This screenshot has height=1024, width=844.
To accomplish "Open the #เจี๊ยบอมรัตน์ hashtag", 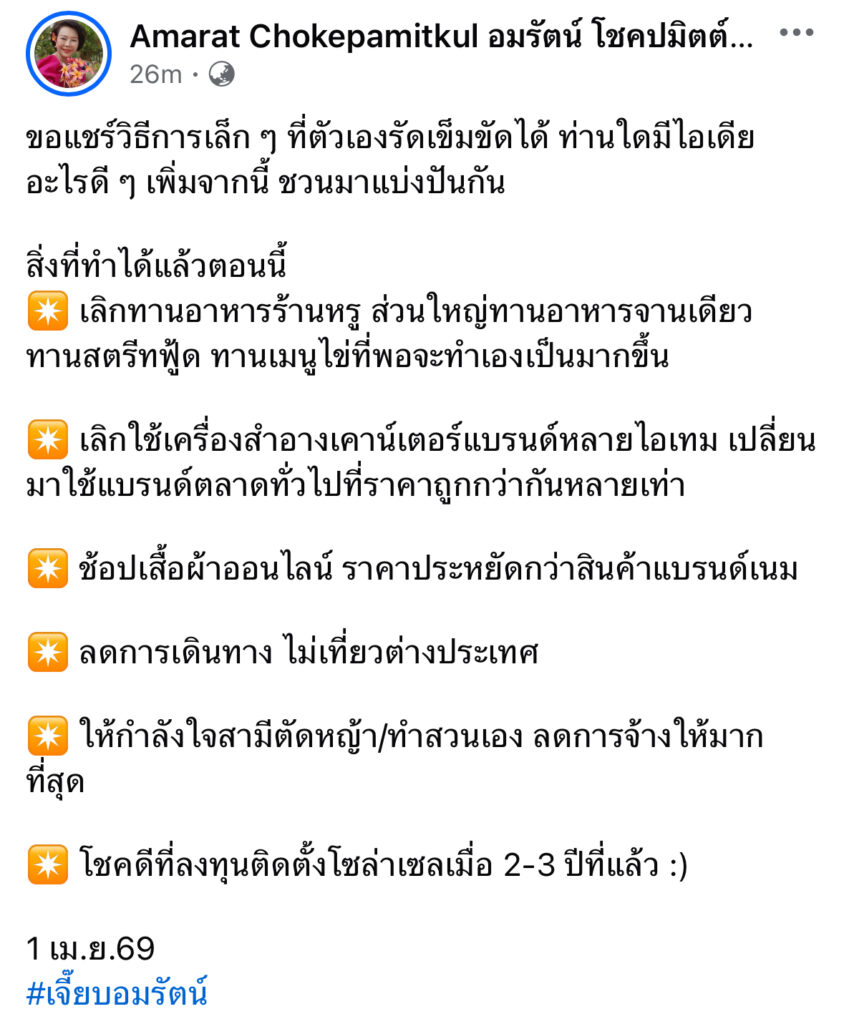I will 116,994.
